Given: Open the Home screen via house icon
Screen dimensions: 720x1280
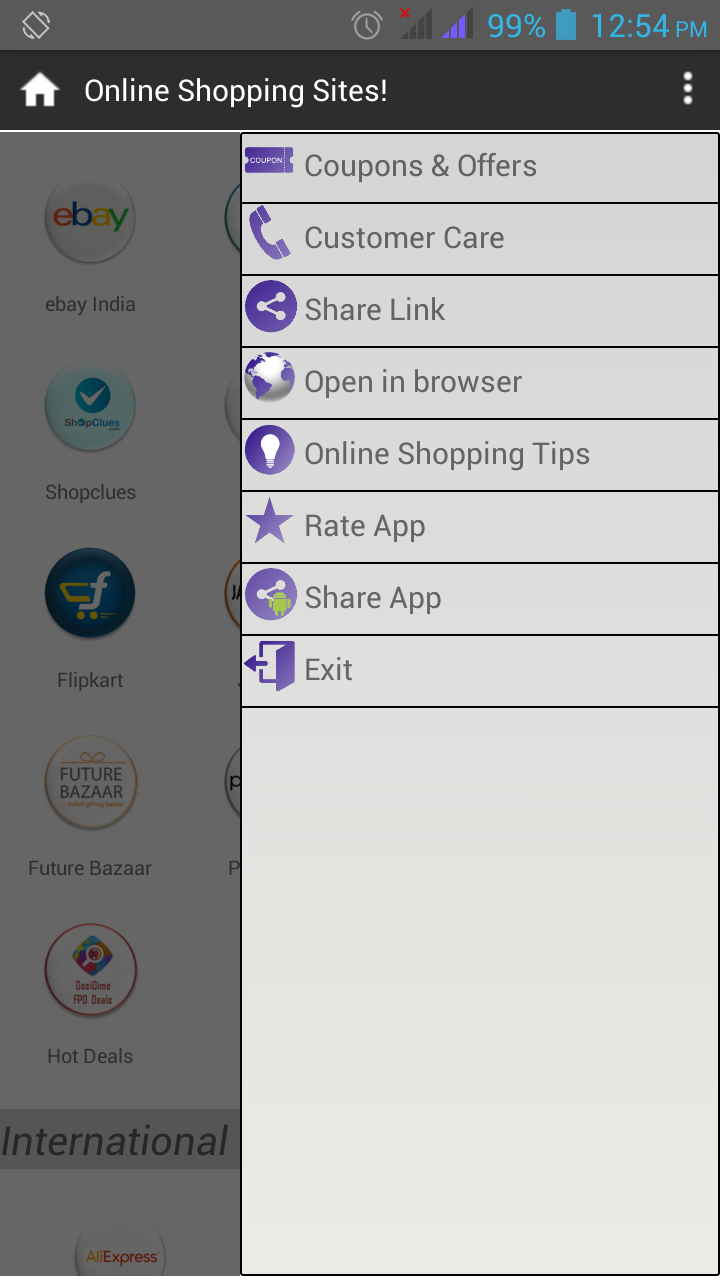Looking at the screenshot, I should tap(39, 90).
